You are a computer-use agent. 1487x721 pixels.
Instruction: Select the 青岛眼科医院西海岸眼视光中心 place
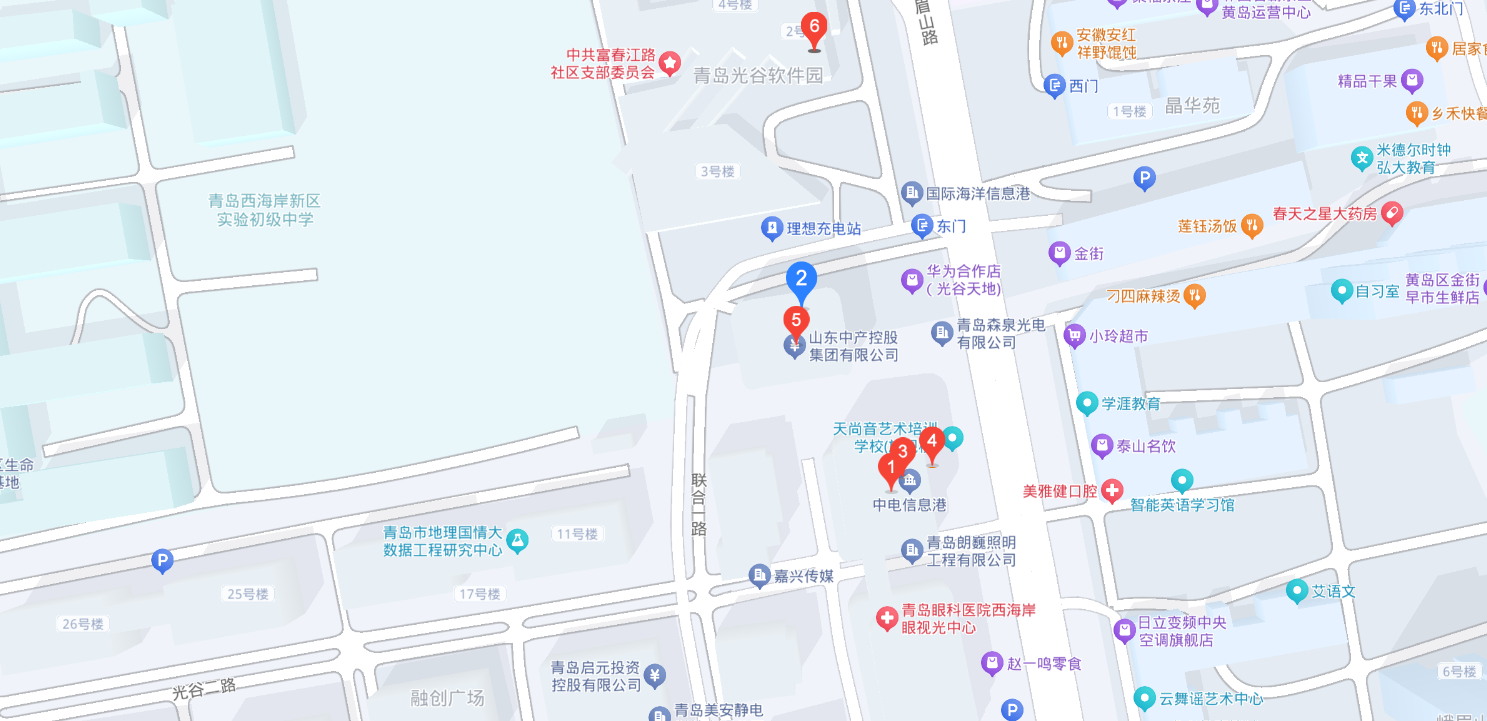886,619
